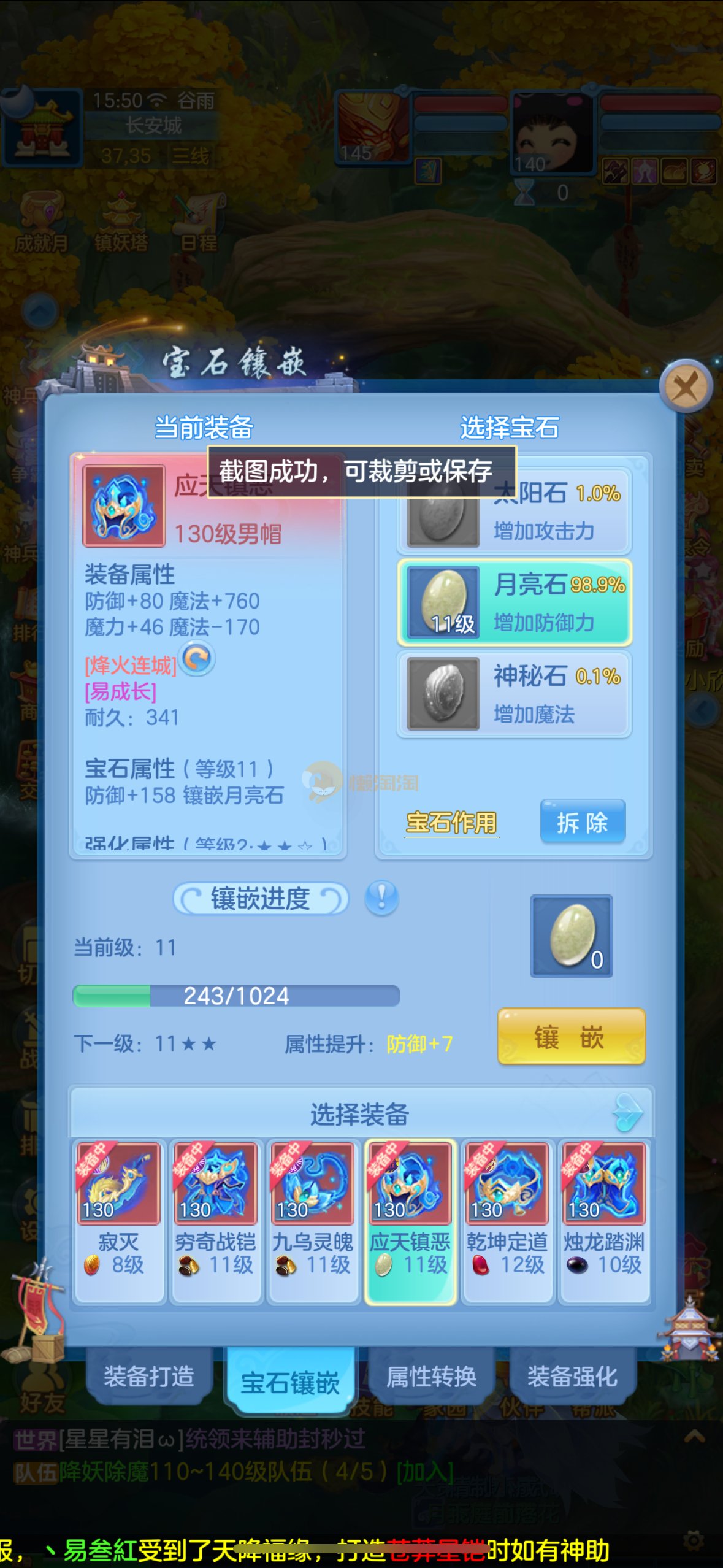Select the 穷奇战铠 equipment card
Screen dimensions: 723x1568
(215, 1221)
